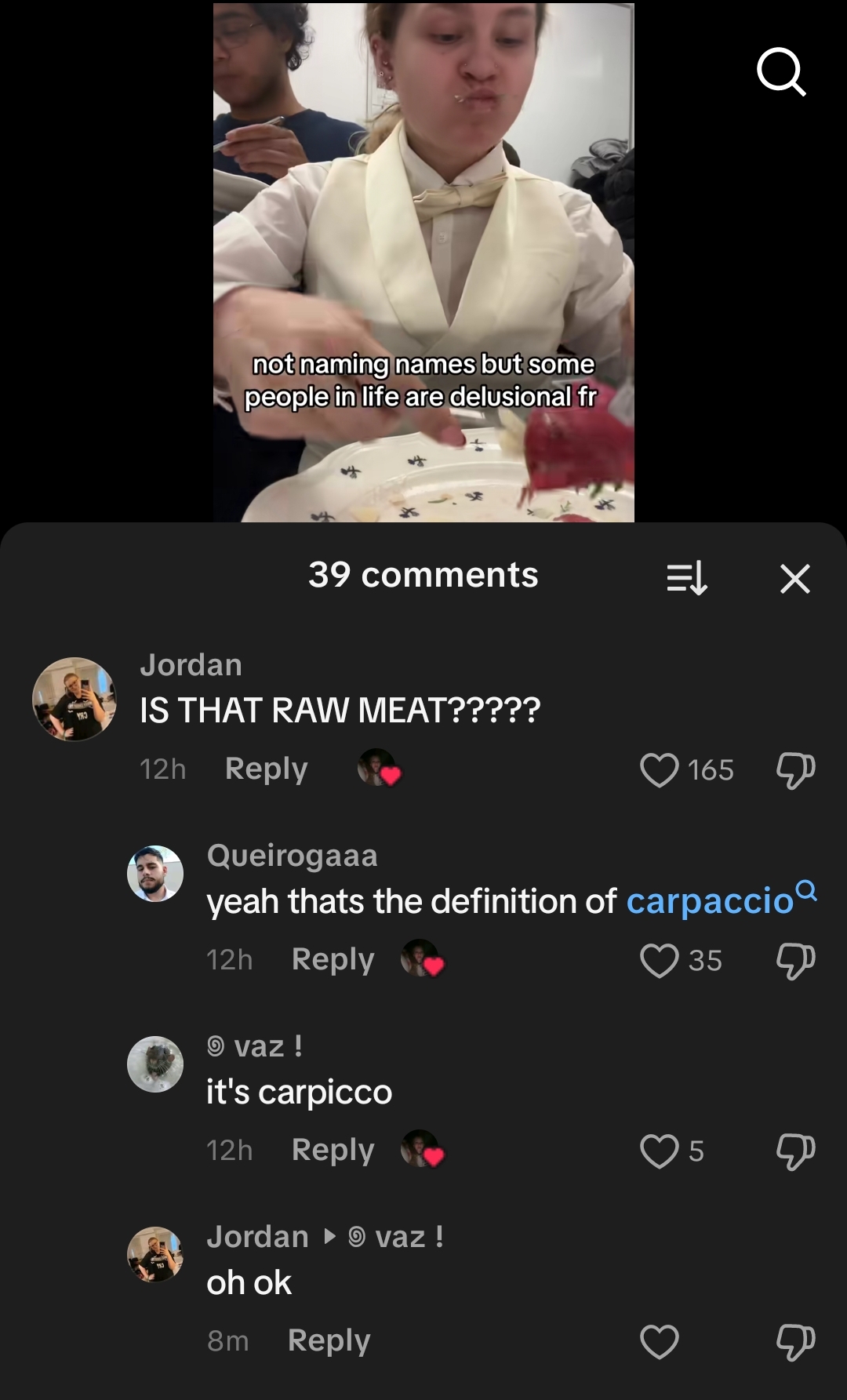Open the search magnifier icon
Viewport: 847px width, 1400px height.
(781, 72)
